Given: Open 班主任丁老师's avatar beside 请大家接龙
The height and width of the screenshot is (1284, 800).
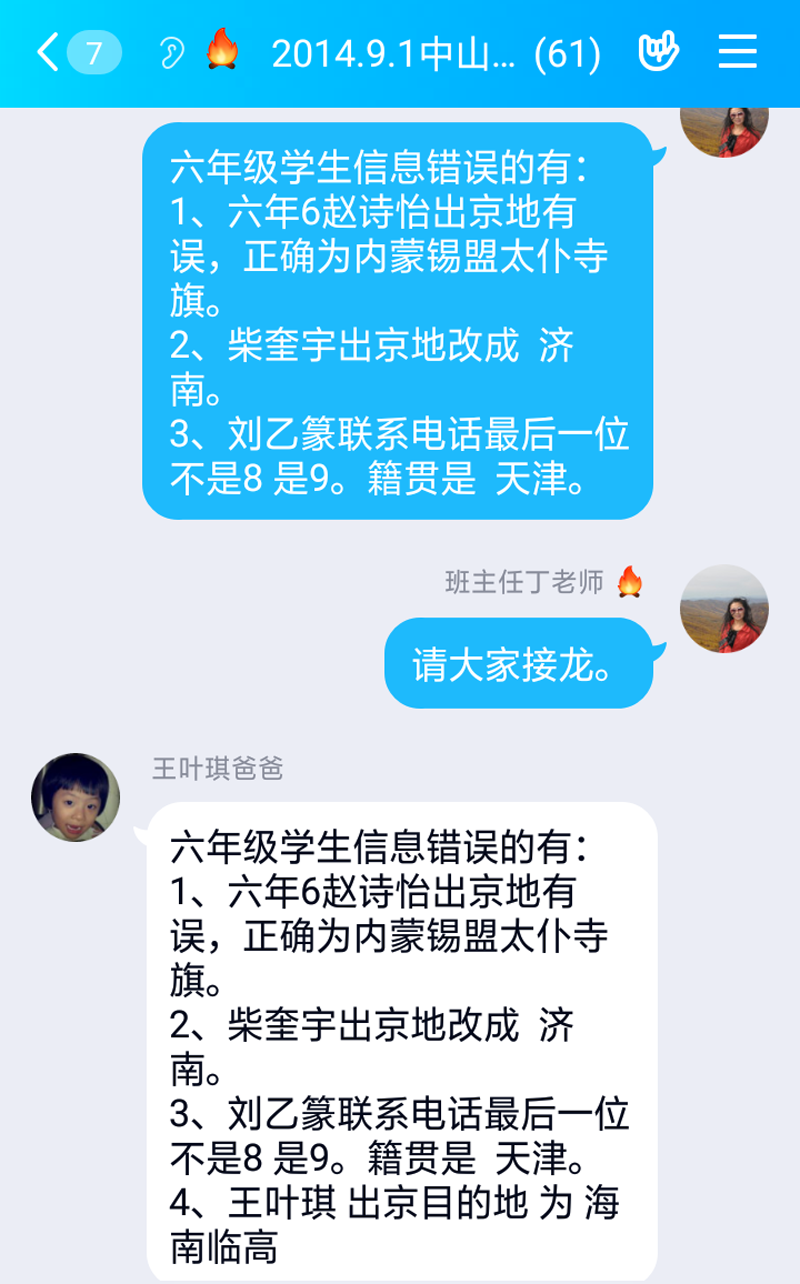Looking at the screenshot, I should click(x=724, y=609).
